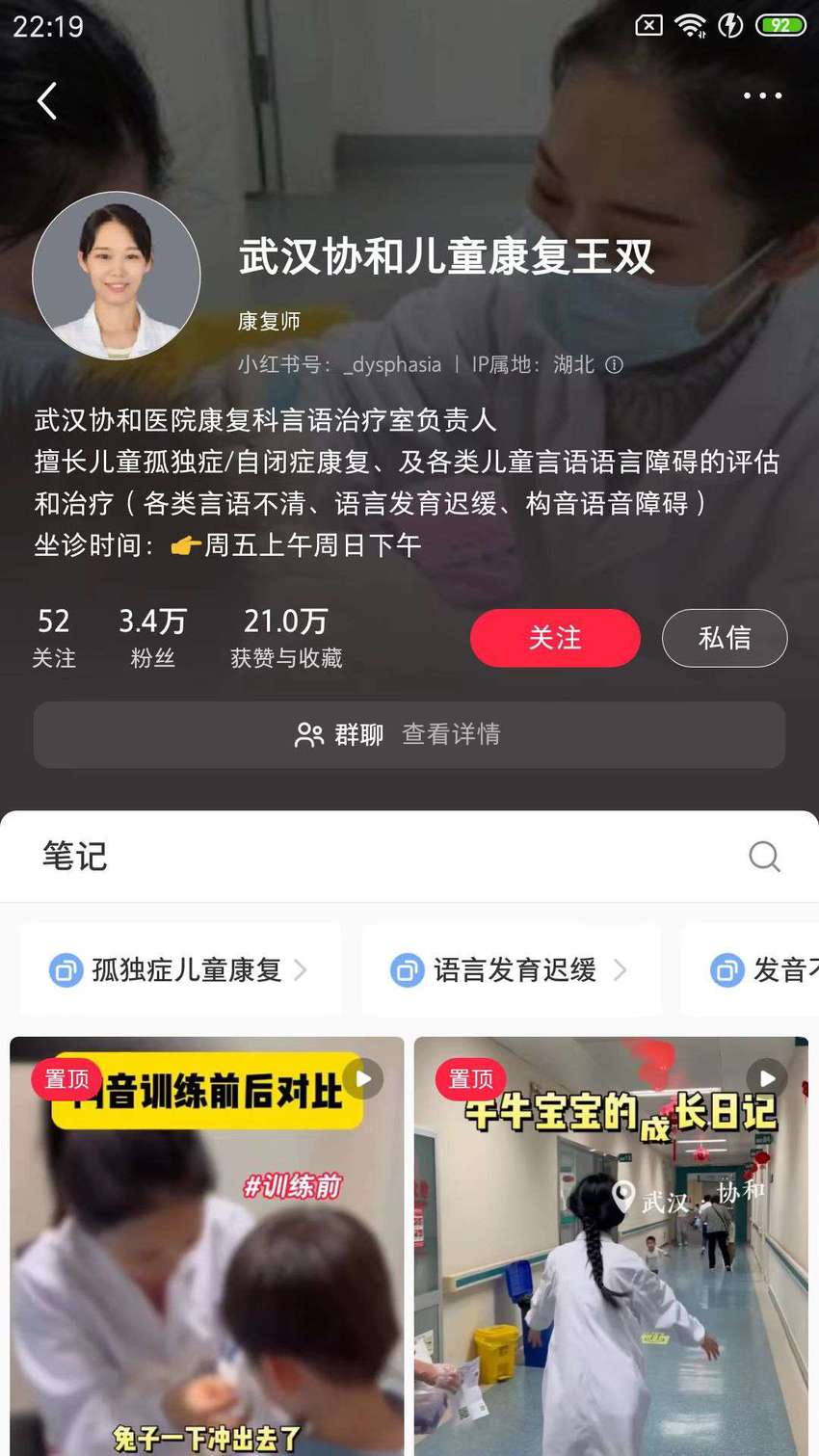Tap the profile avatar photo
819x1456 pixels.
(117, 276)
